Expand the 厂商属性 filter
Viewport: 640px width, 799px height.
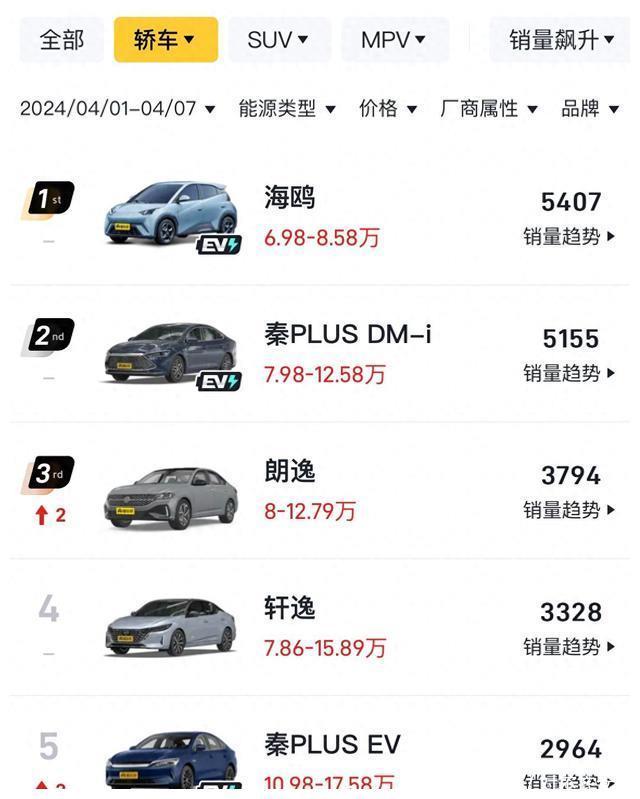coord(489,109)
